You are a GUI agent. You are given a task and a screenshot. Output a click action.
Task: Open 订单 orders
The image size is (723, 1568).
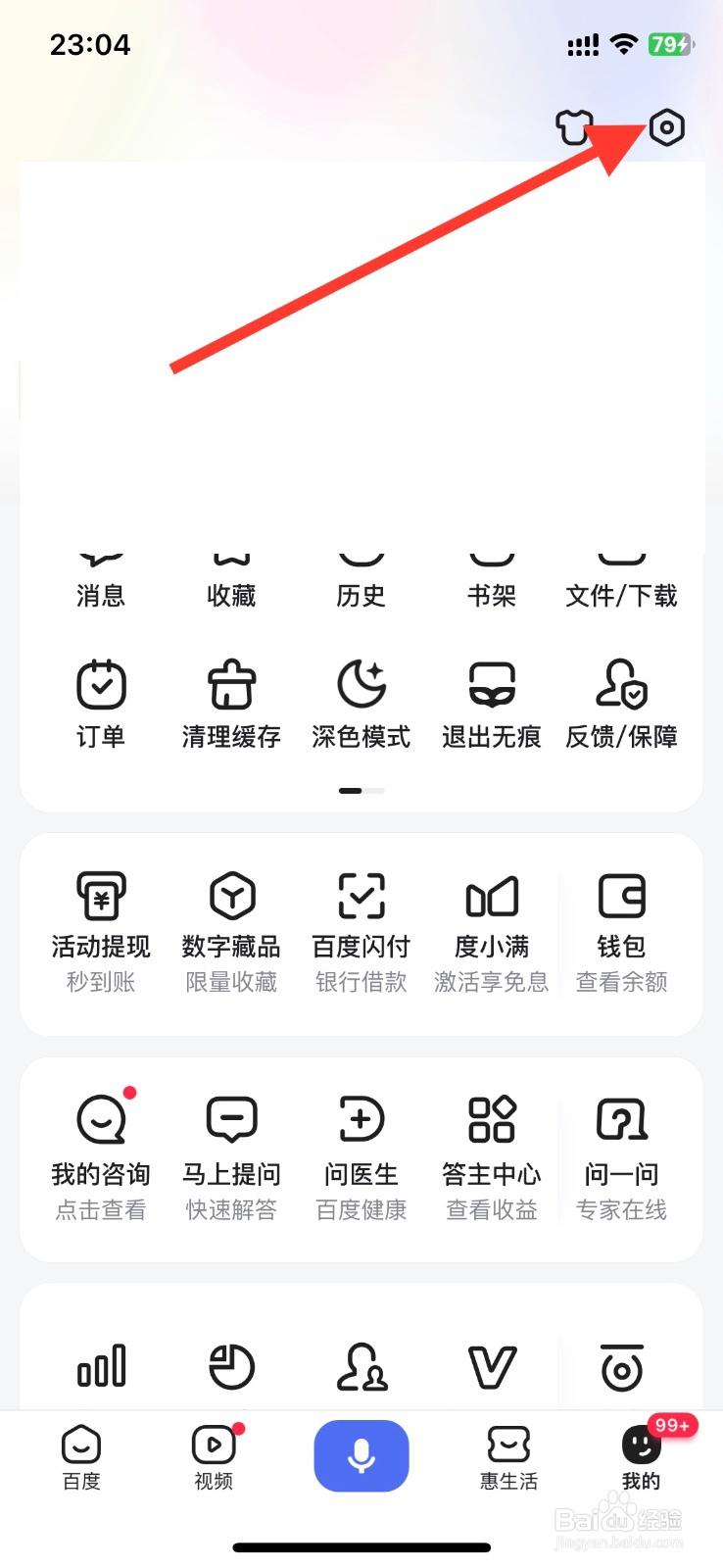coord(101,703)
